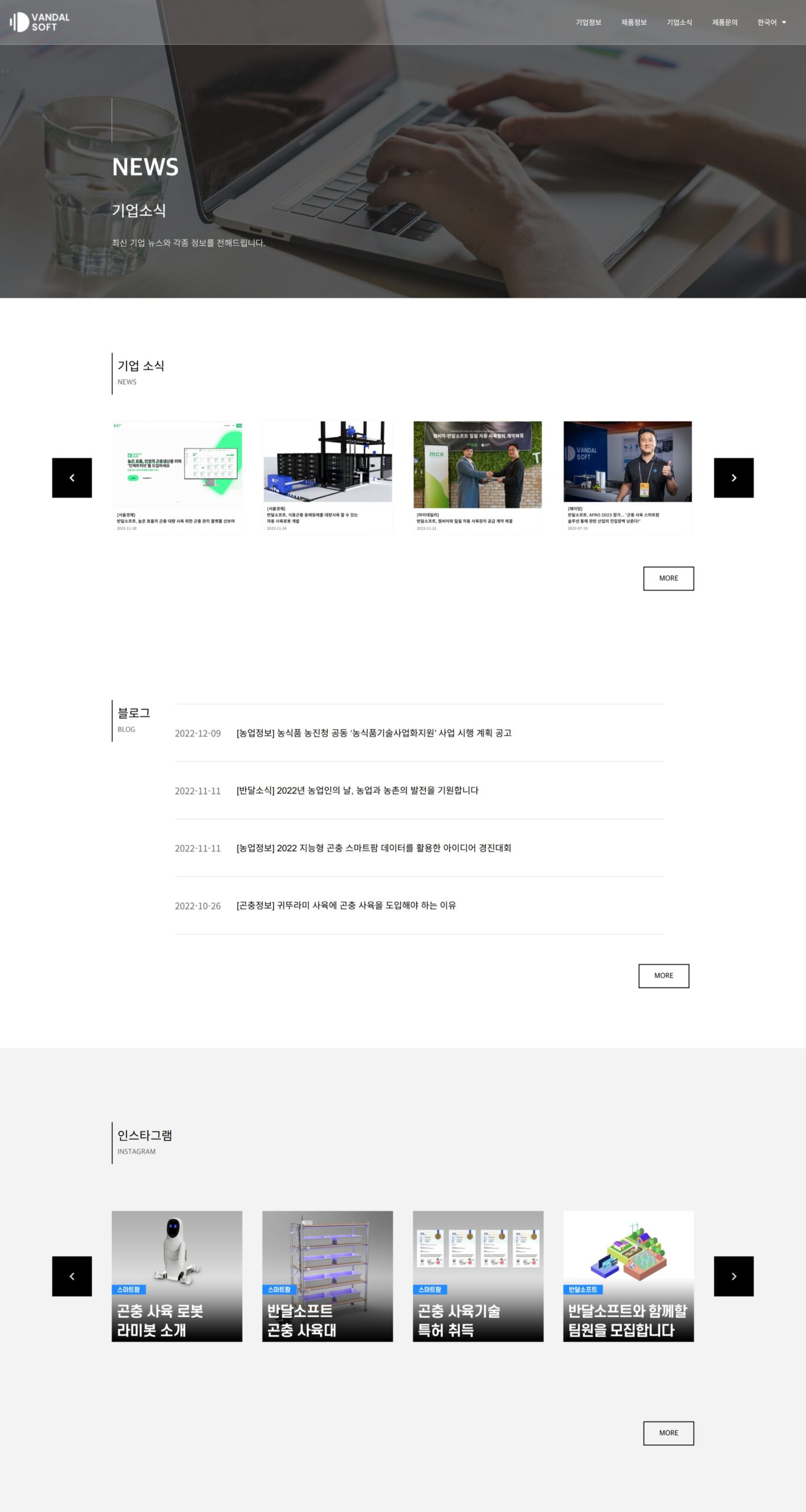Expand the 한국어 language dropdown
Viewport: 806px width, 1512px height.
click(771, 22)
